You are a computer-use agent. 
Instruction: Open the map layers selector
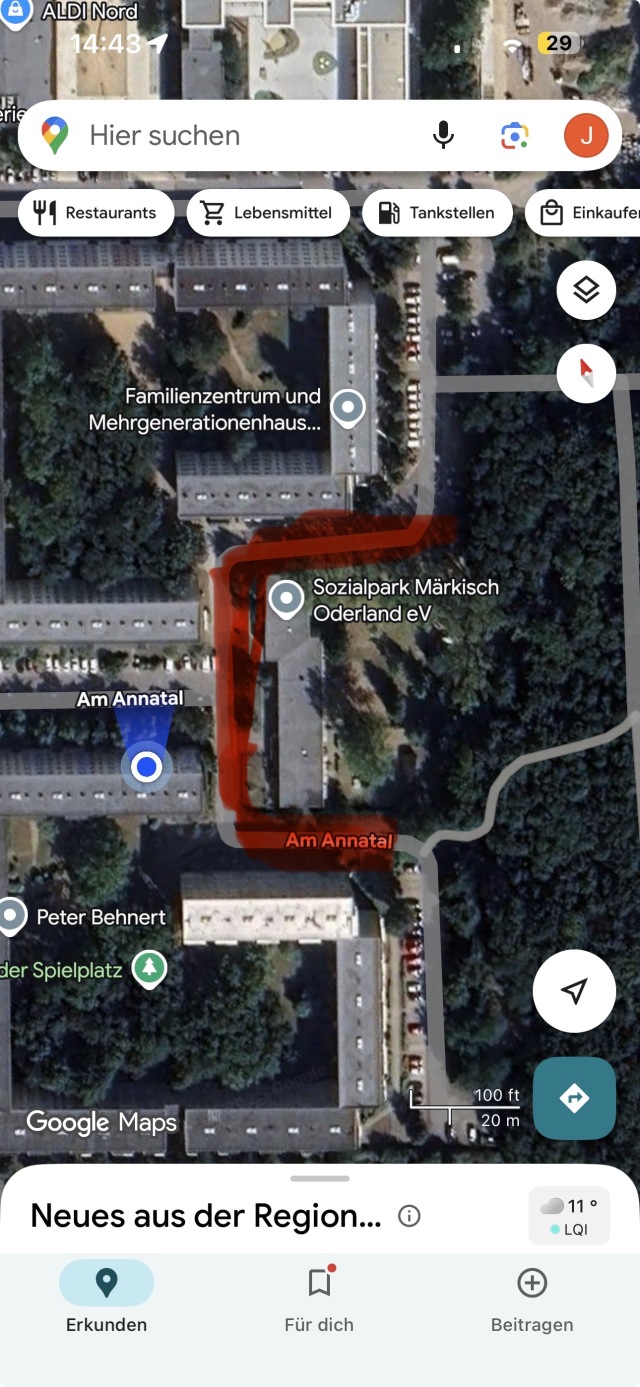[586, 291]
